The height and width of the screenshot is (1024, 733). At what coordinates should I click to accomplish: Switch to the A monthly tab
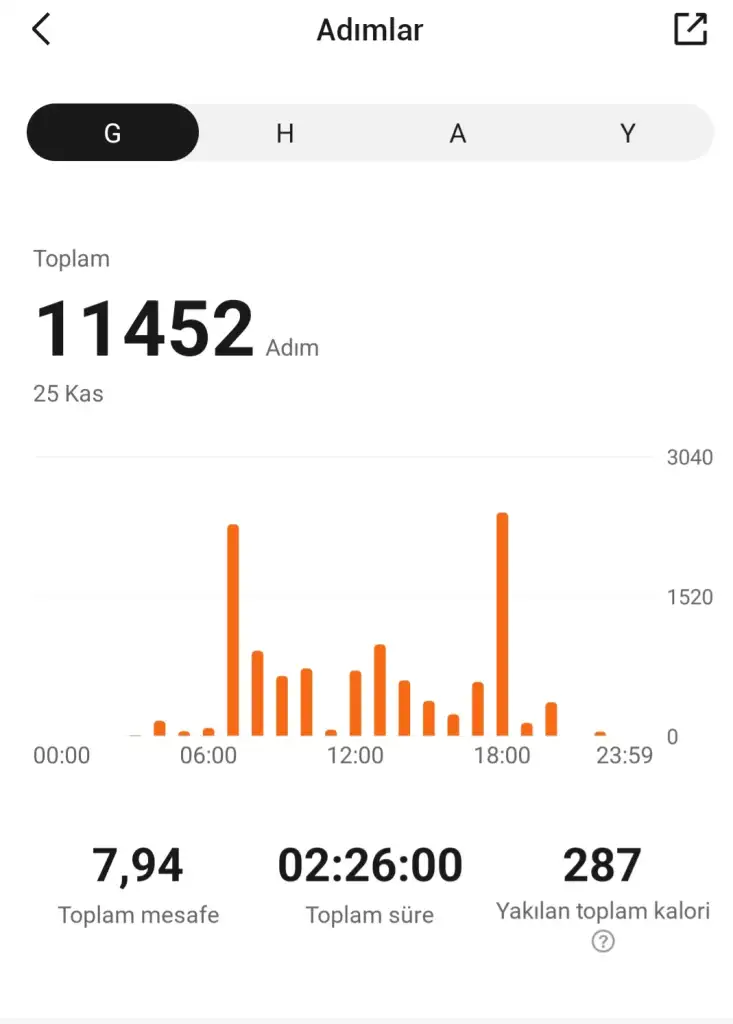click(x=457, y=133)
